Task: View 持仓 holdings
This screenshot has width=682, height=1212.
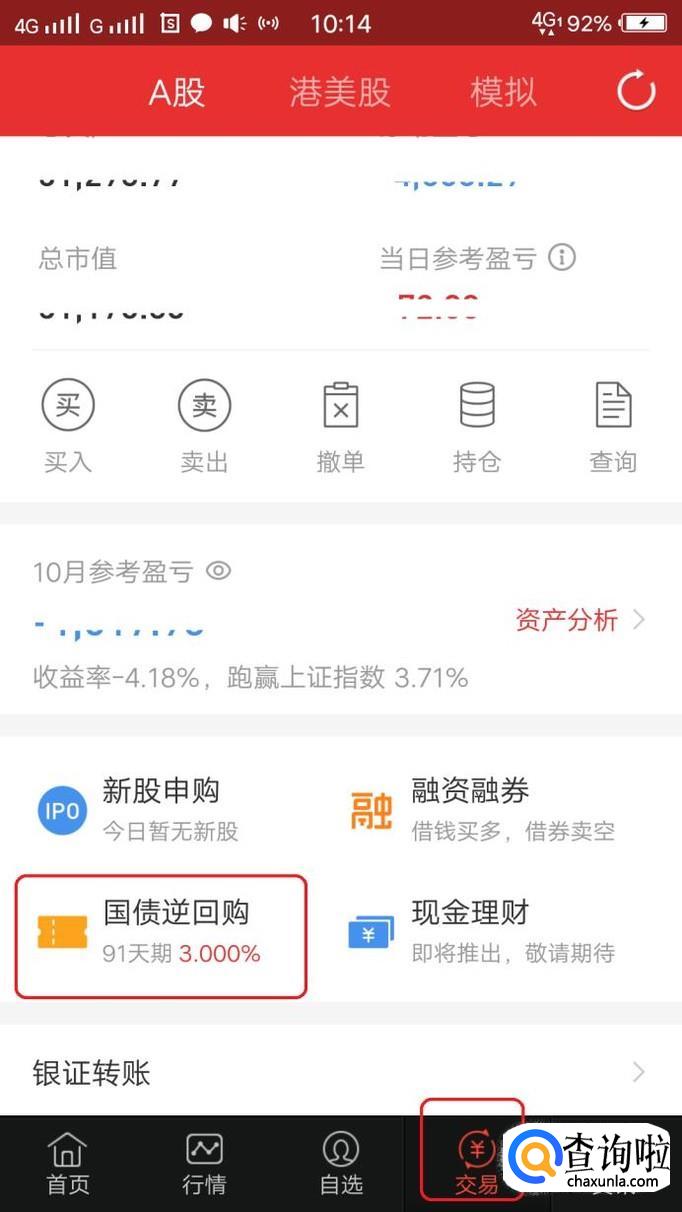Action: point(477,425)
